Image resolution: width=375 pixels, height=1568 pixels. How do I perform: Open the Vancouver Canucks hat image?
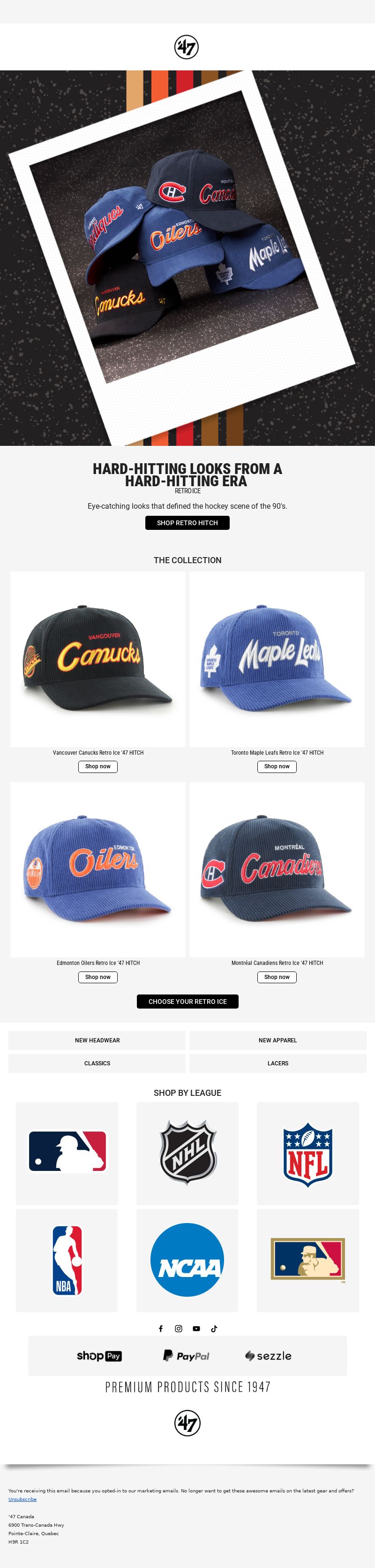pos(98,658)
